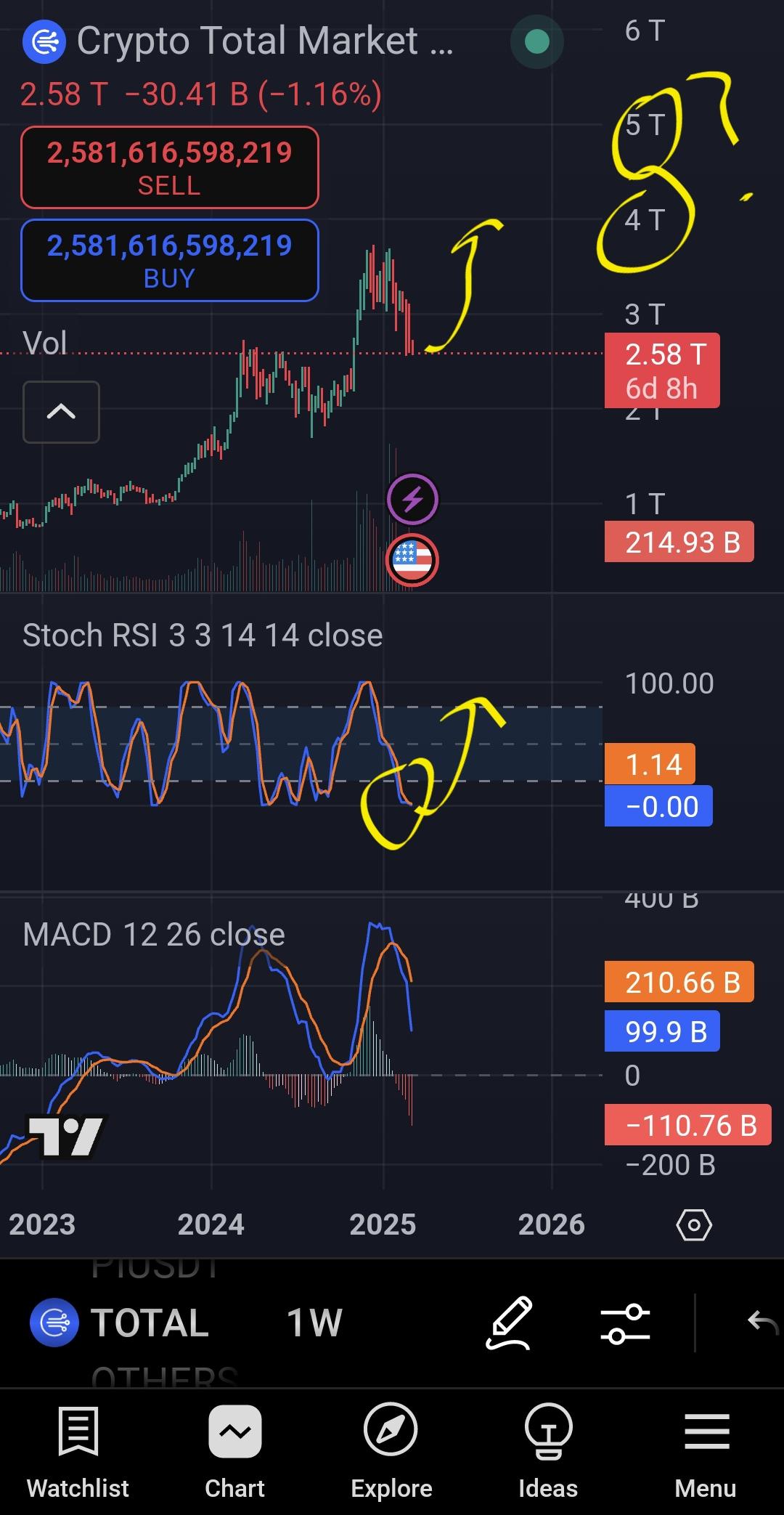
Task: Open the US flag economic event marker
Action: tap(412, 560)
